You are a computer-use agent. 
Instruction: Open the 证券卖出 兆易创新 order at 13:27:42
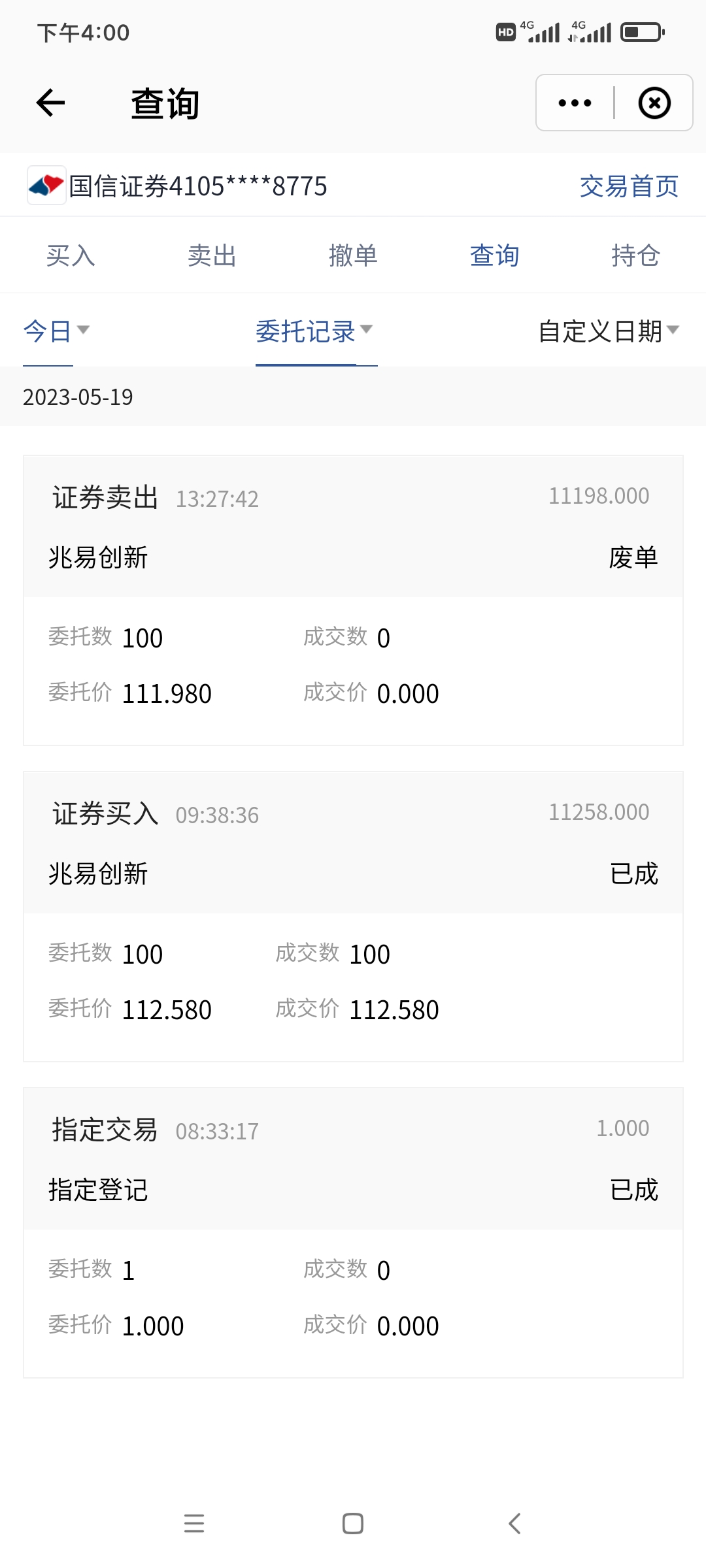point(353,600)
